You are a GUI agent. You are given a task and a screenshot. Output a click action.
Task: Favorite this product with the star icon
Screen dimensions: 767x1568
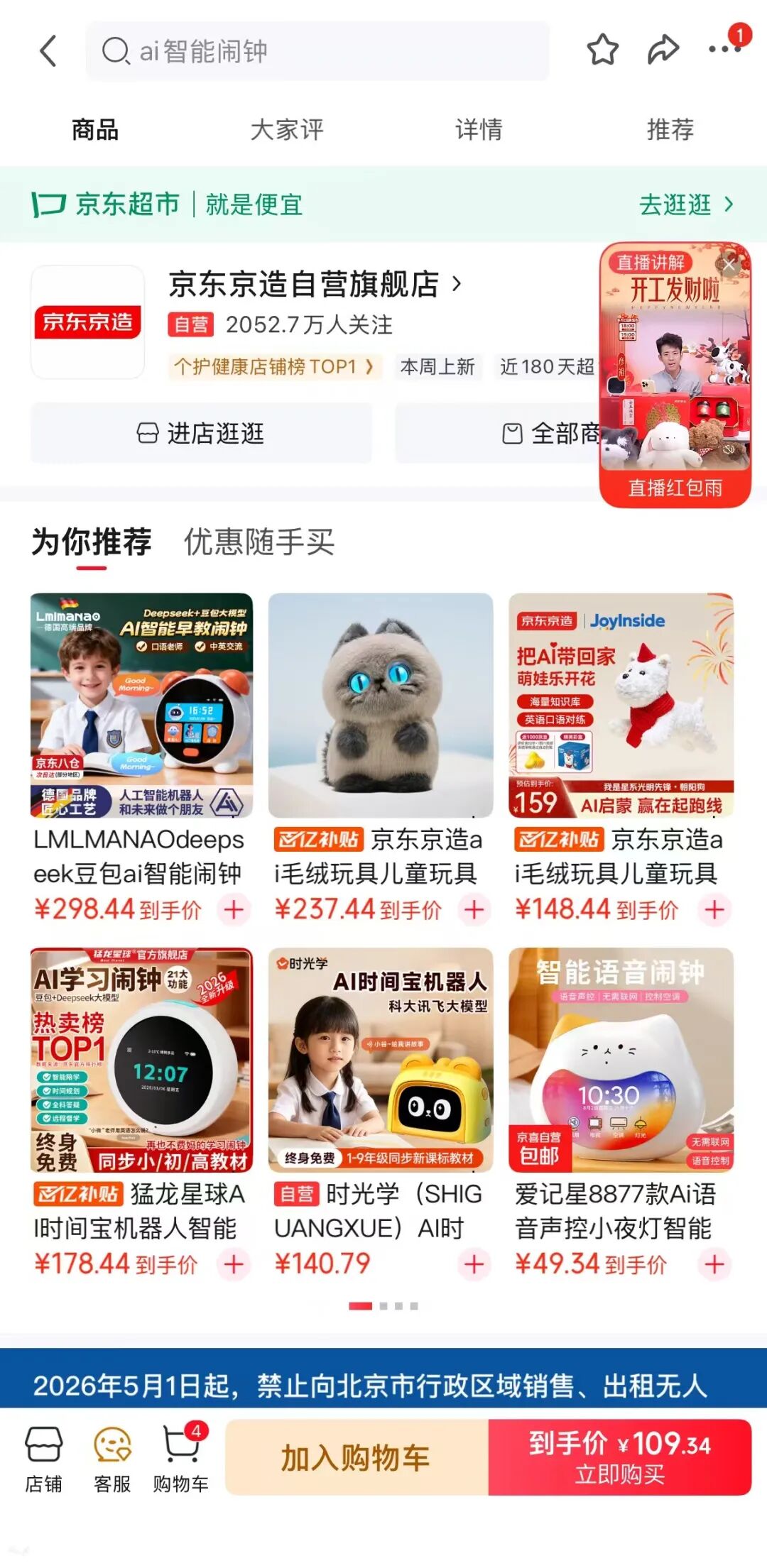point(602,50)
